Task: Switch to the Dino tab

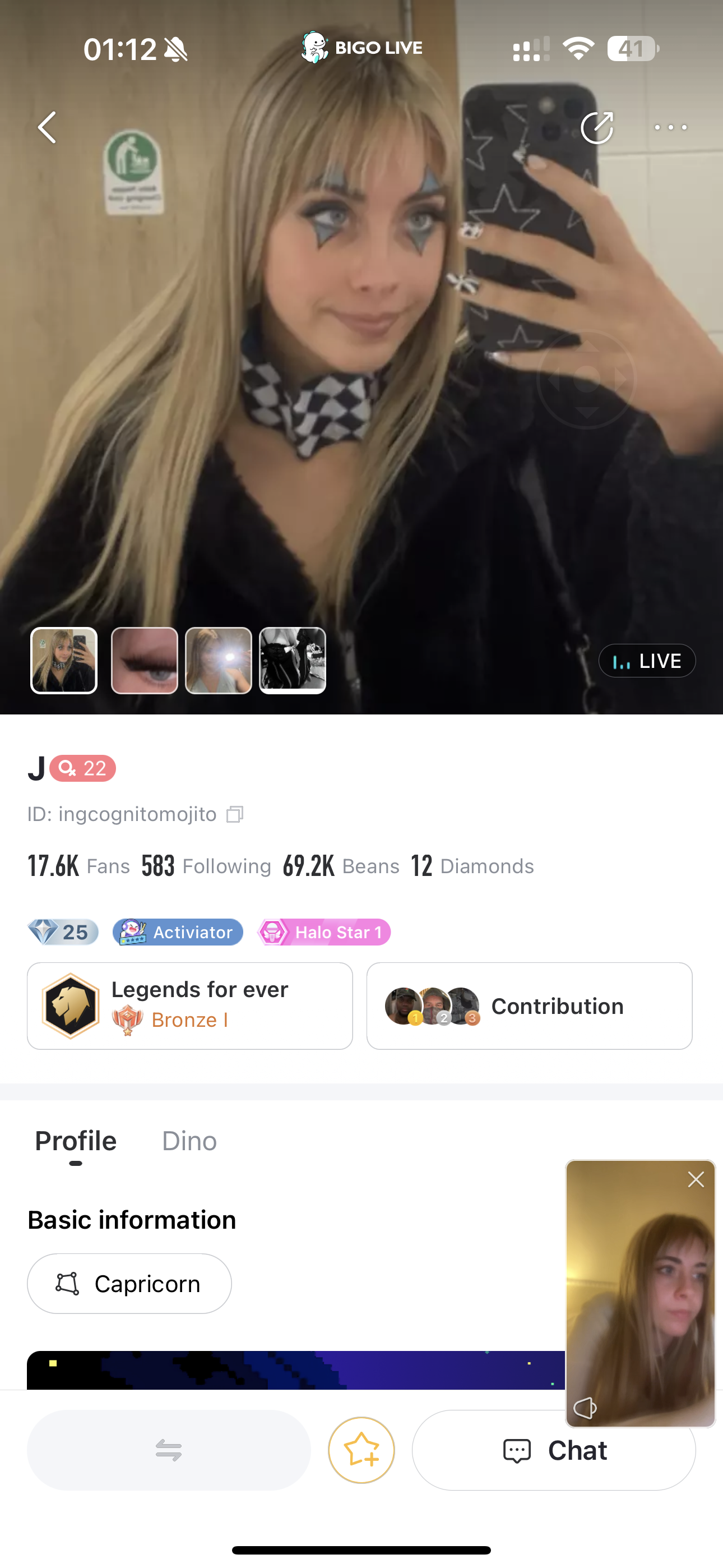Action: click(189, 1141)
